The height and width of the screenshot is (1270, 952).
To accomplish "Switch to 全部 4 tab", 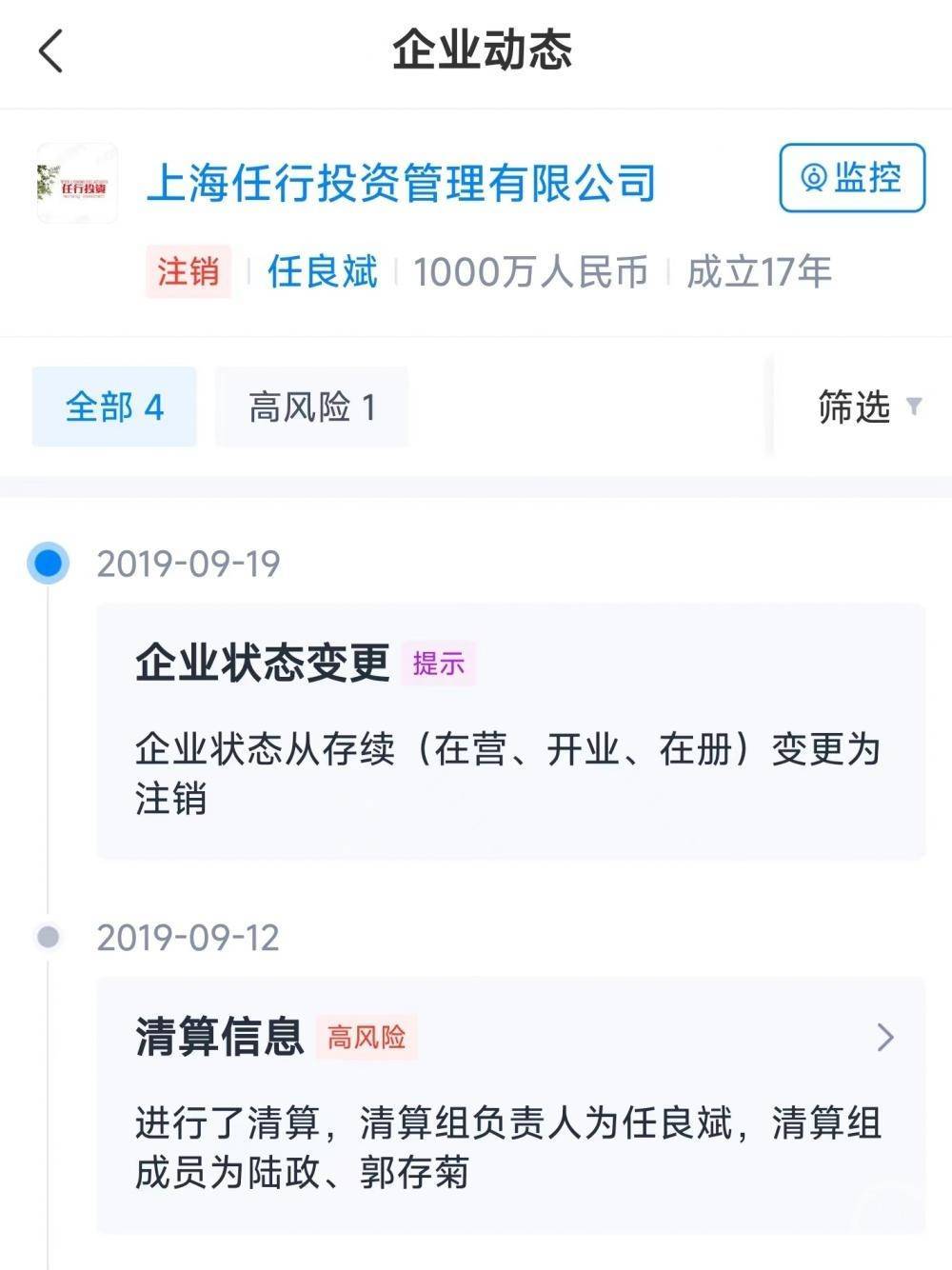I will [x=114, y=407].
